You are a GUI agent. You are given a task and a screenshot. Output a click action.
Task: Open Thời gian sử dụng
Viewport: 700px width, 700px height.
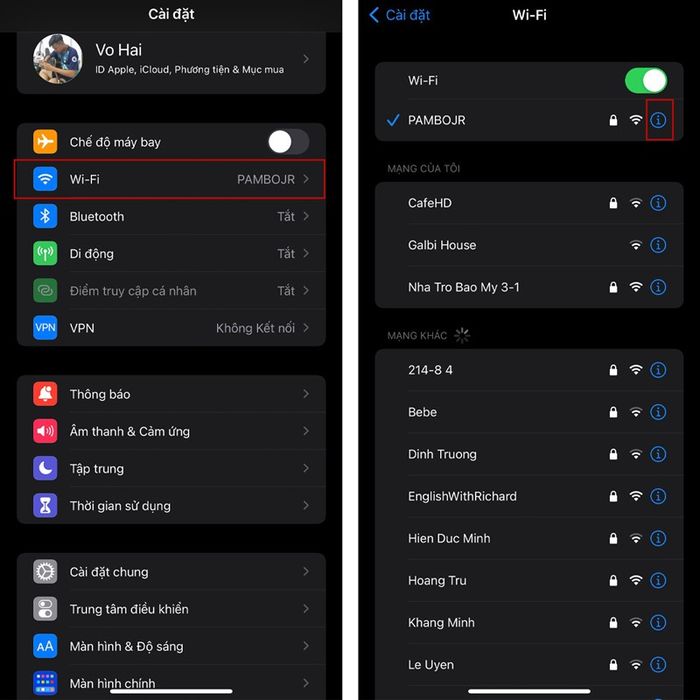170,505
